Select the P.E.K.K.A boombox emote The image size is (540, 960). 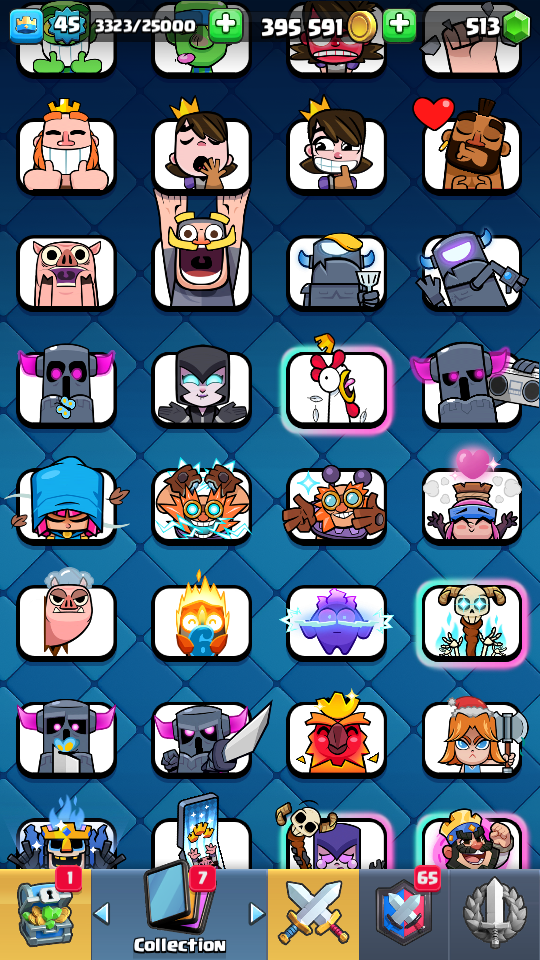coord(472,389)
